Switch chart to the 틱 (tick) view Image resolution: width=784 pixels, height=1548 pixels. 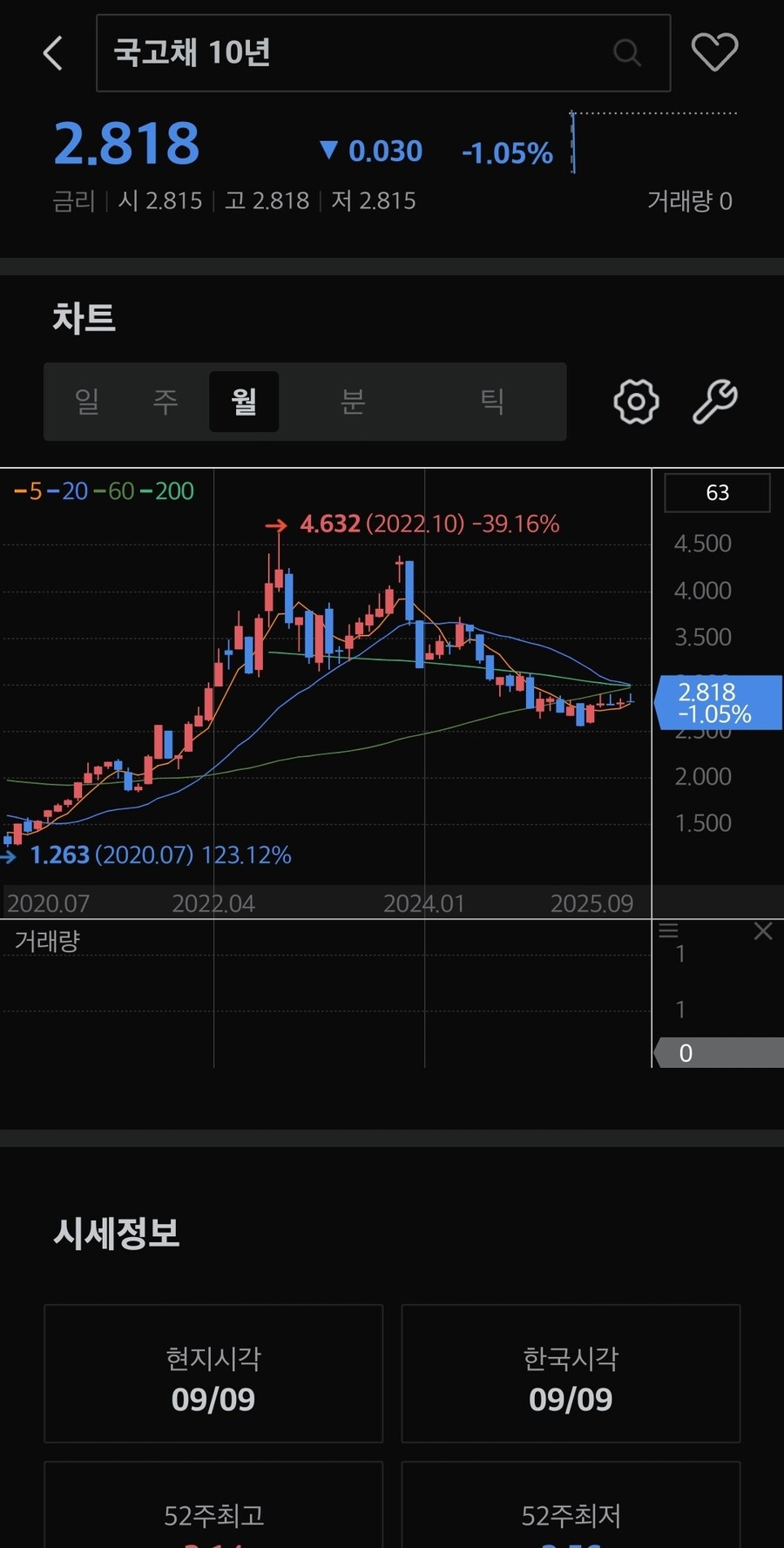pyautogui.click(x=492, y=402)
